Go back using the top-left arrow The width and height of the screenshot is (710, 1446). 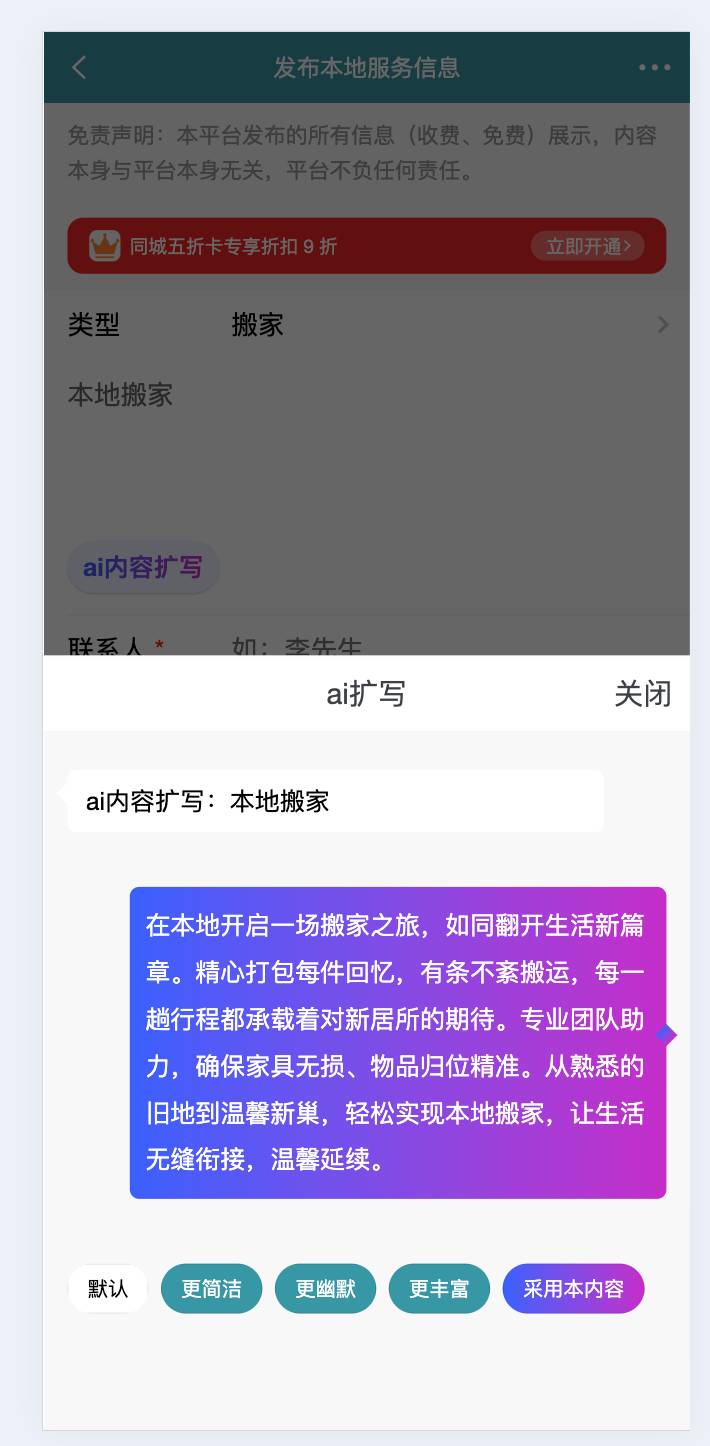(79, 67)
